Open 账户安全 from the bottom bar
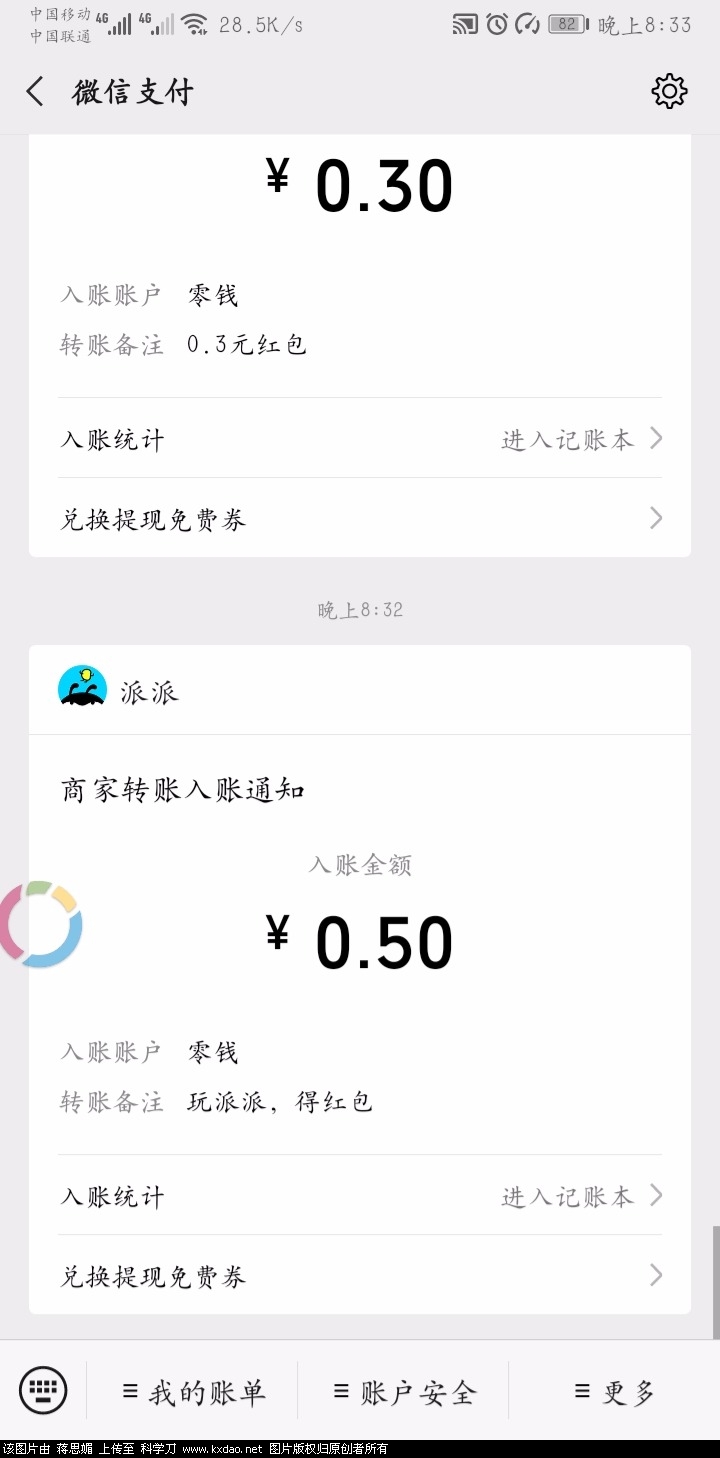The width and height of the screenshot is (720, 1458). point(404,1390)
